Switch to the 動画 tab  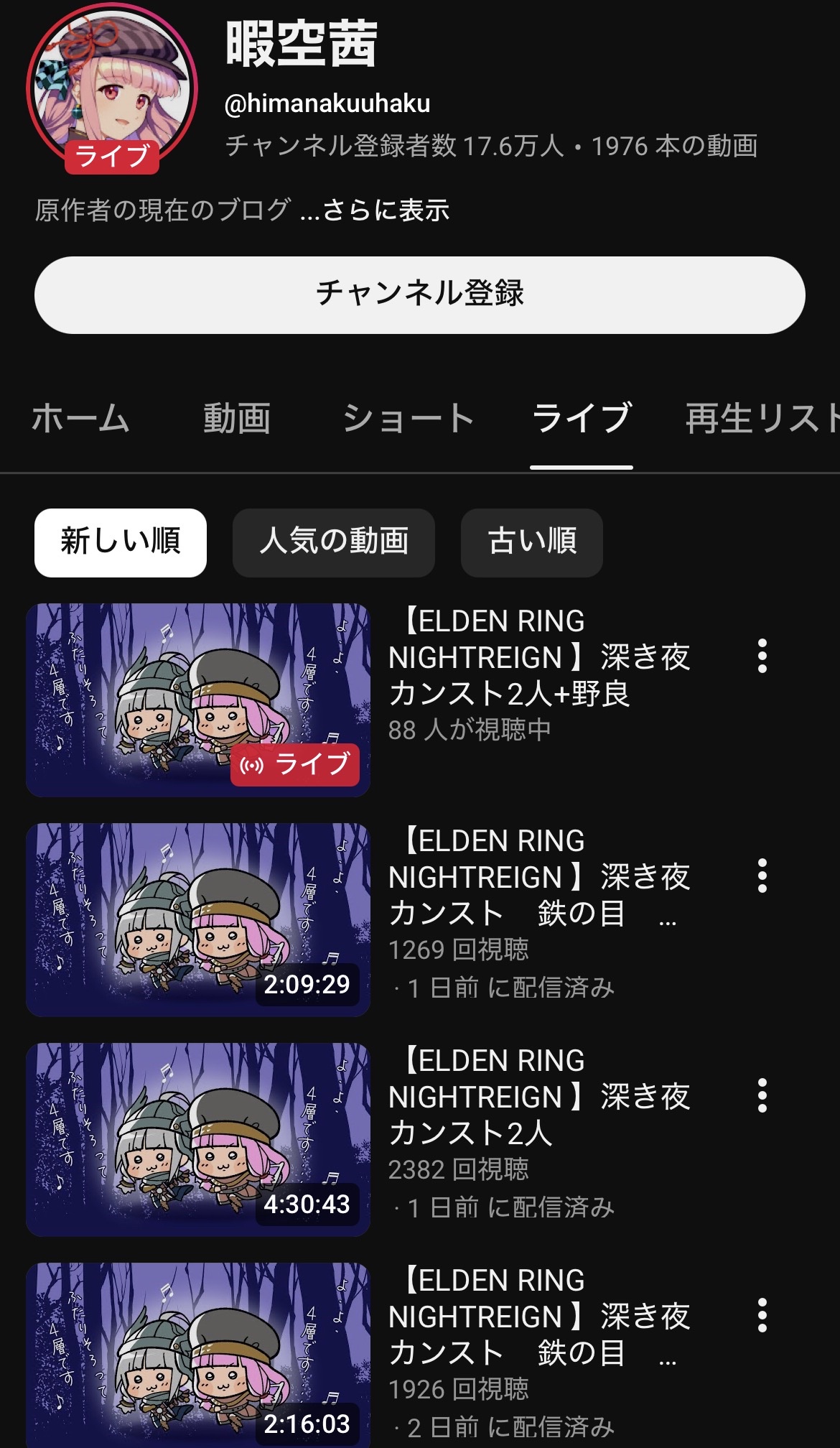tap(237, 418)
